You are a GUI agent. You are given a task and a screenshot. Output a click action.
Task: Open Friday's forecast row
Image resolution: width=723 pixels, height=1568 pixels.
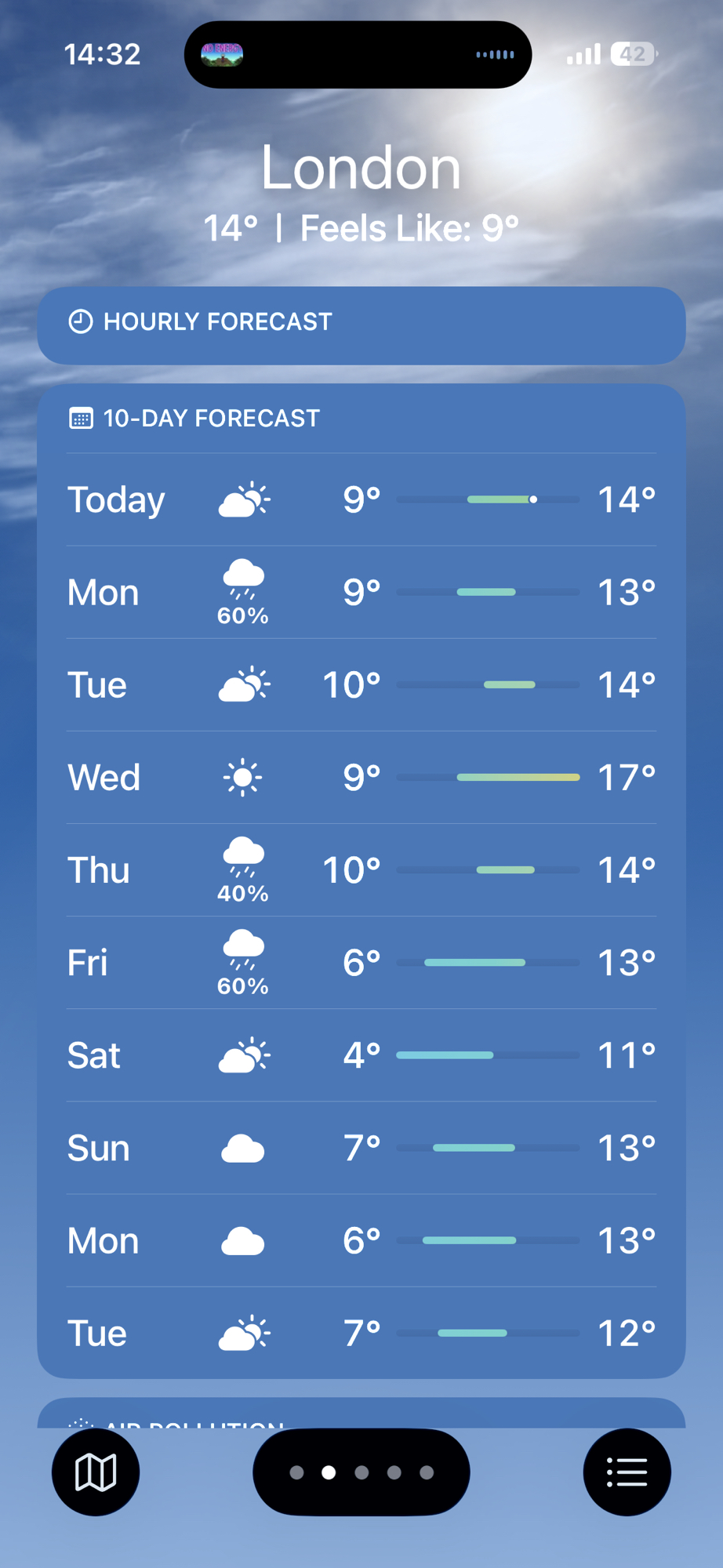(361, 963)
